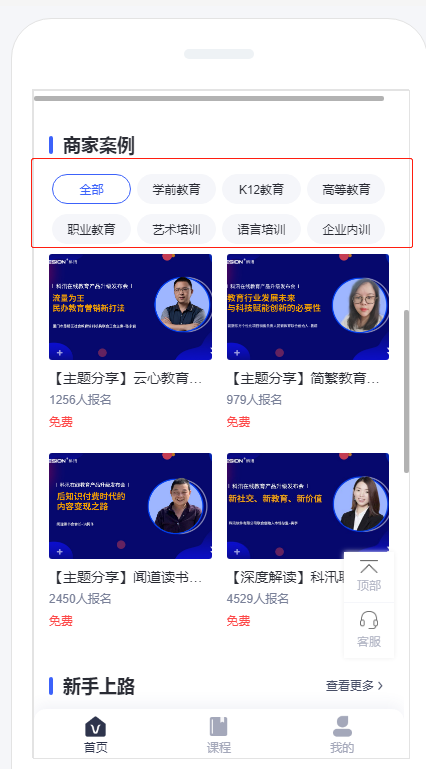Viewport: 426px width, 769px height.
Task: Open 查看更多 for 新手上路
Action: (354, 686)
